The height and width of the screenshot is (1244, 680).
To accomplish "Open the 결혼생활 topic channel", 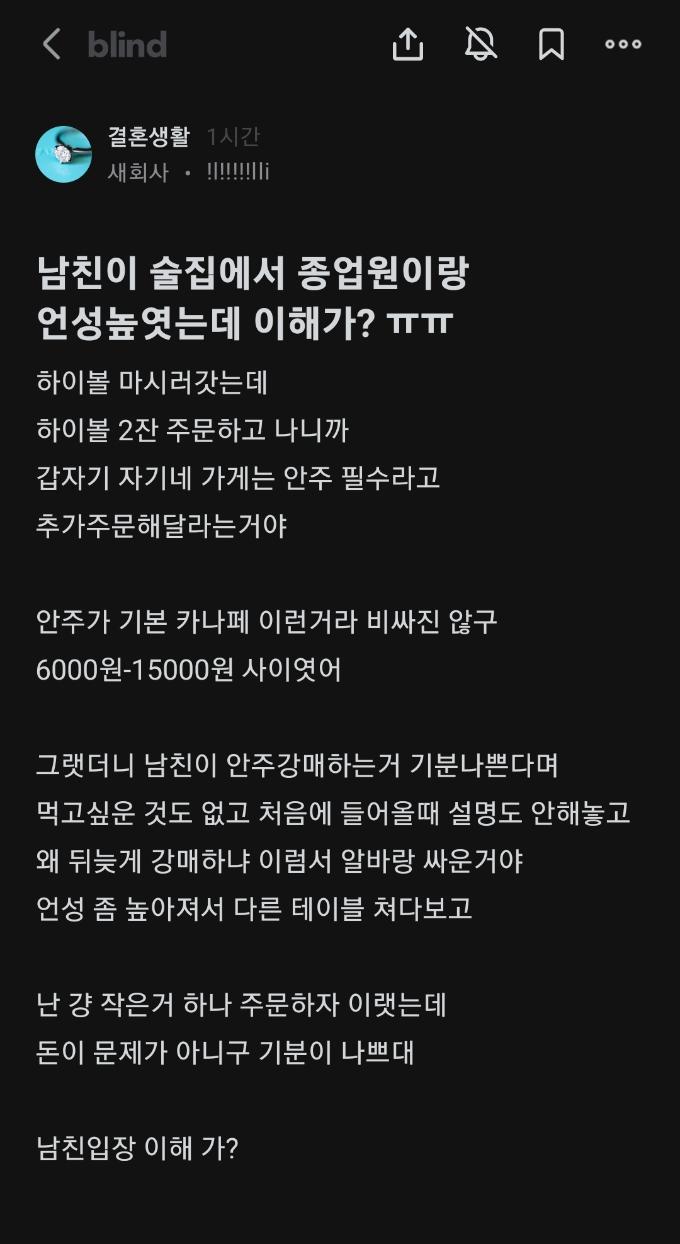I will [x=148, y=137].
